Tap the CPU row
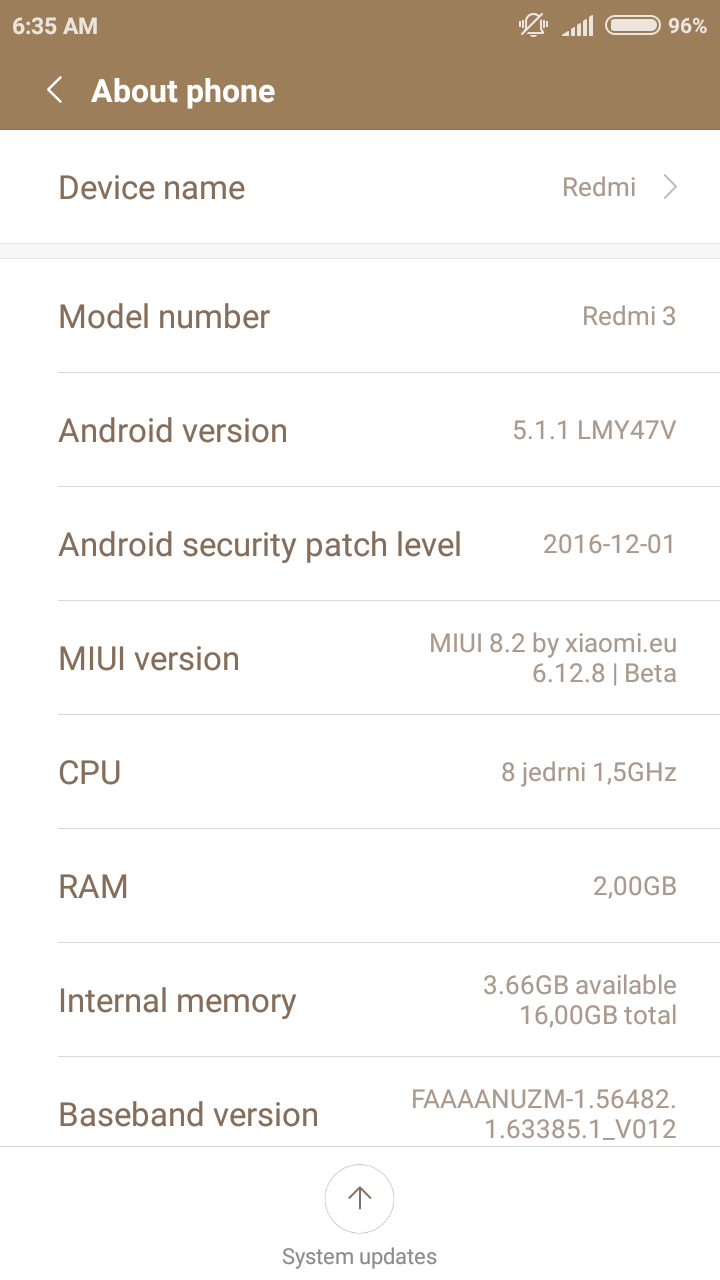The height and width of the screenshot is (1280, 720). coord(360,772)
